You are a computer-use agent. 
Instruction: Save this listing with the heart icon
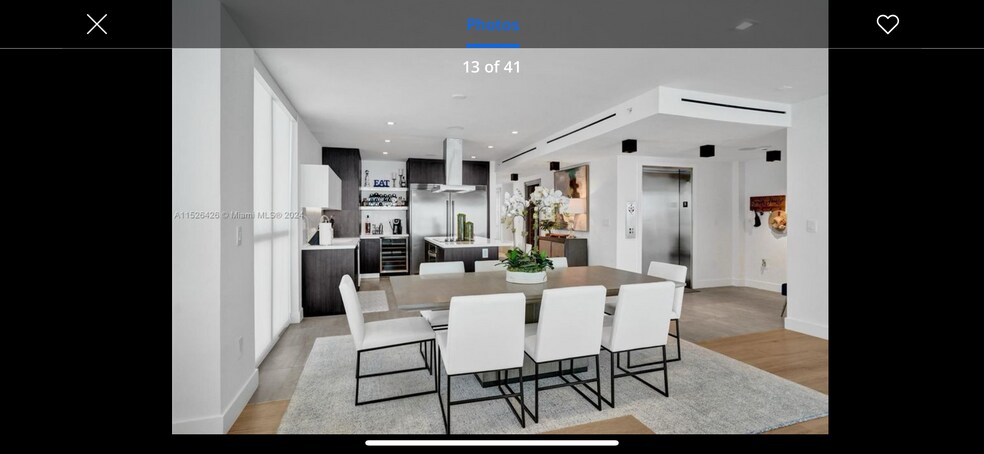coord(887,24)
